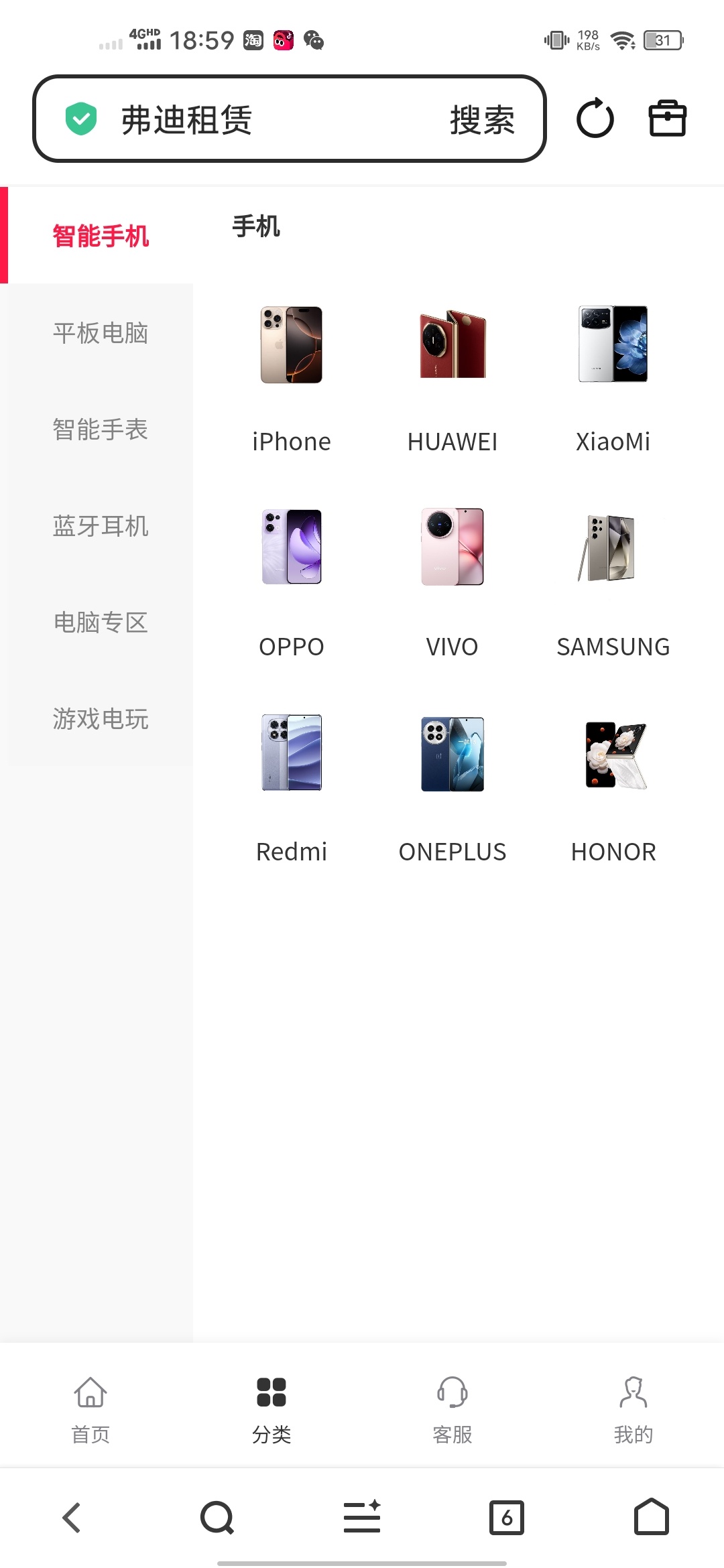Open browser tabs switcher showing 6
Viewport: 724px width, 1568px height.
click(x=507, y=1518)
